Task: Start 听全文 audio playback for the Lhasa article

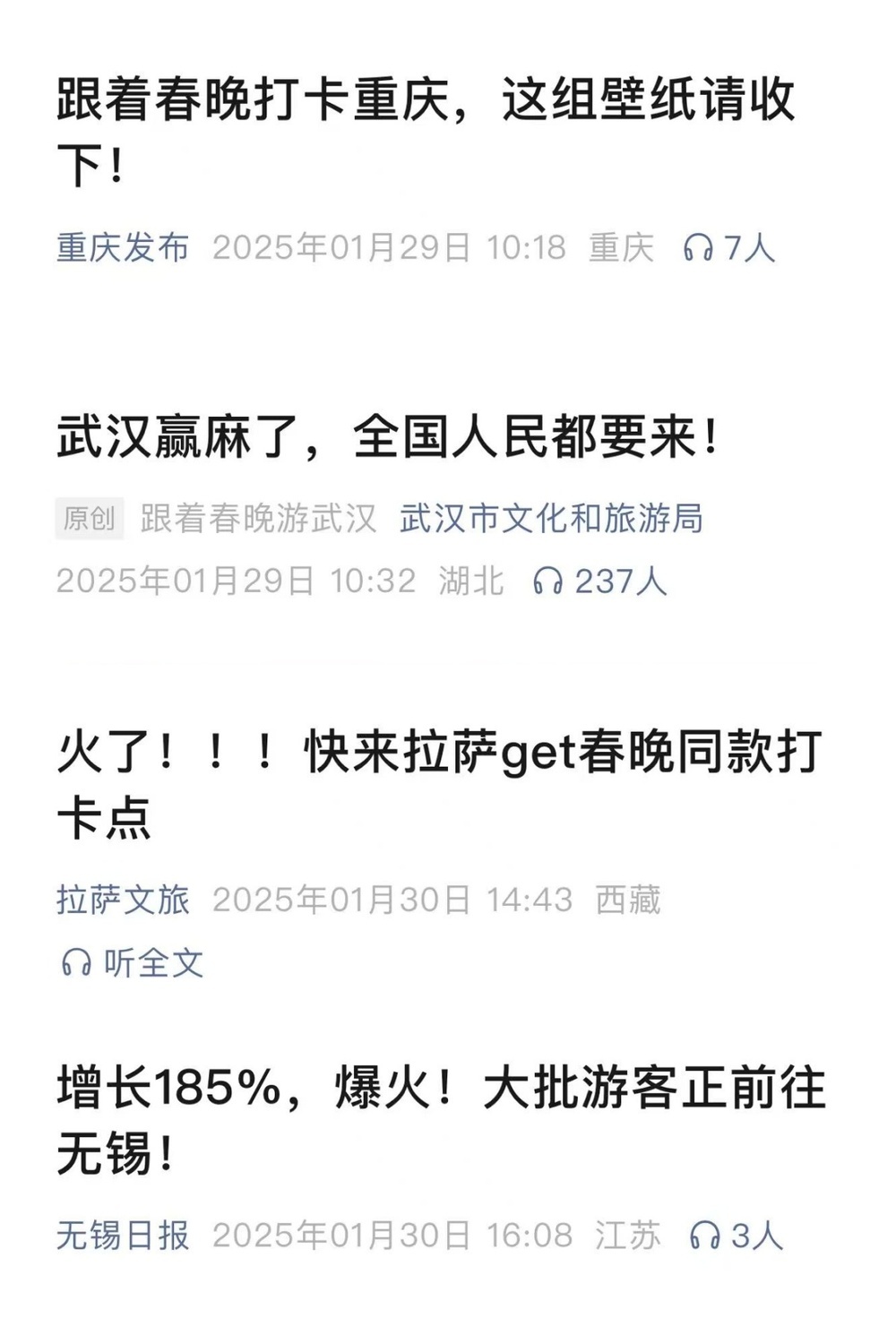Action: coord(134,961)
